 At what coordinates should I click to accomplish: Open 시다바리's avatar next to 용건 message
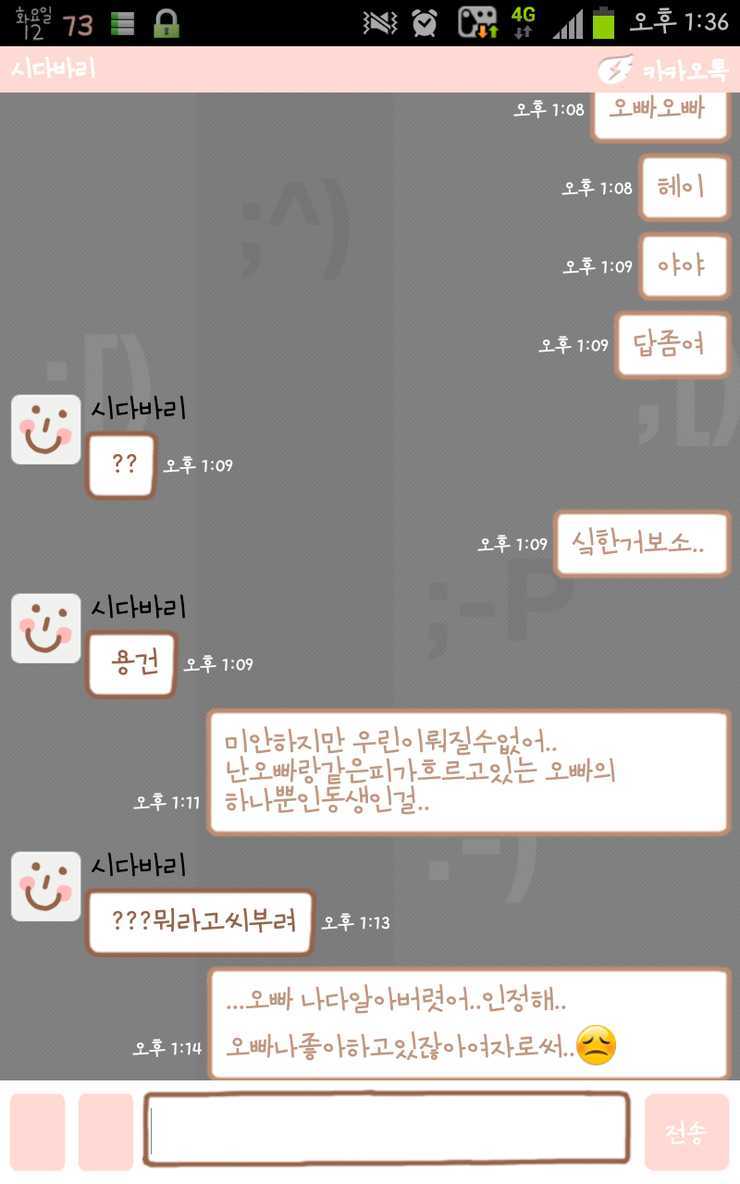(46, 628)
